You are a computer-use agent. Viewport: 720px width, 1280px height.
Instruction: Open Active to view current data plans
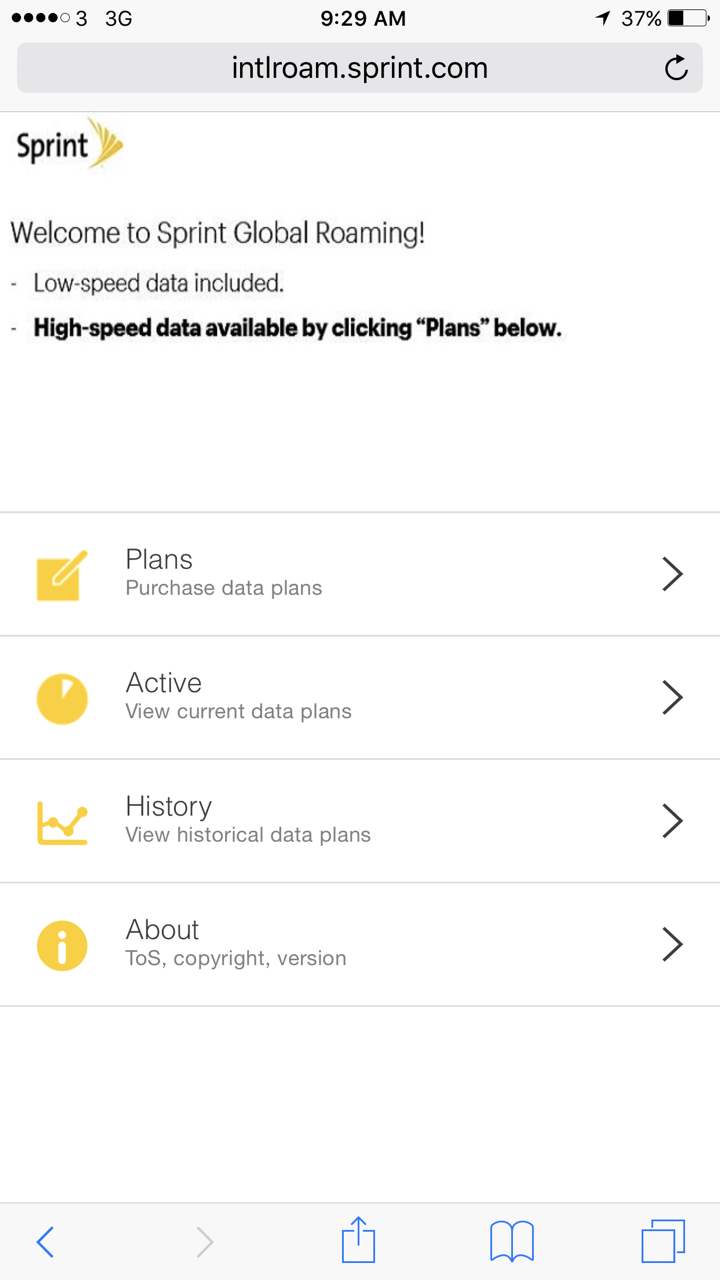(360, 697)
